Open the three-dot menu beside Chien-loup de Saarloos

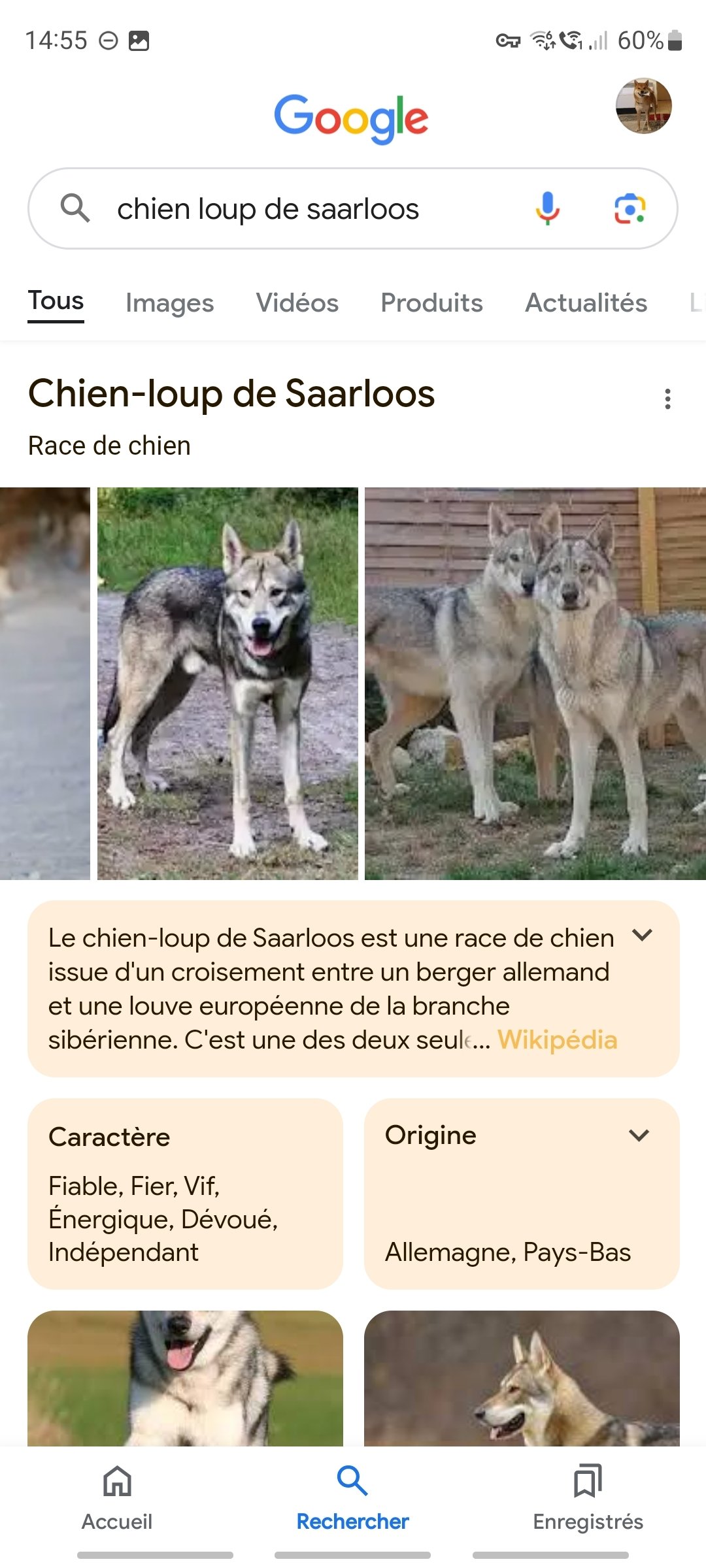point(667,399)
